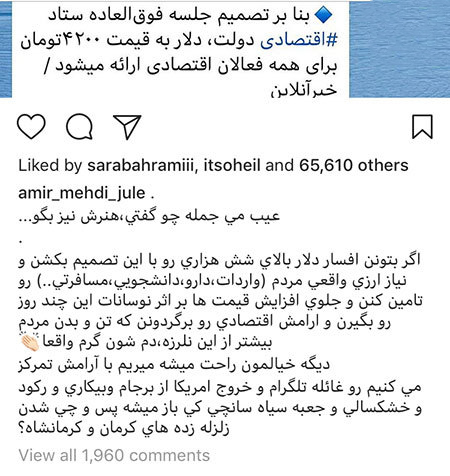Save the post with the bookmark icon
Viewport: 450px width, 476px height.
422,126
